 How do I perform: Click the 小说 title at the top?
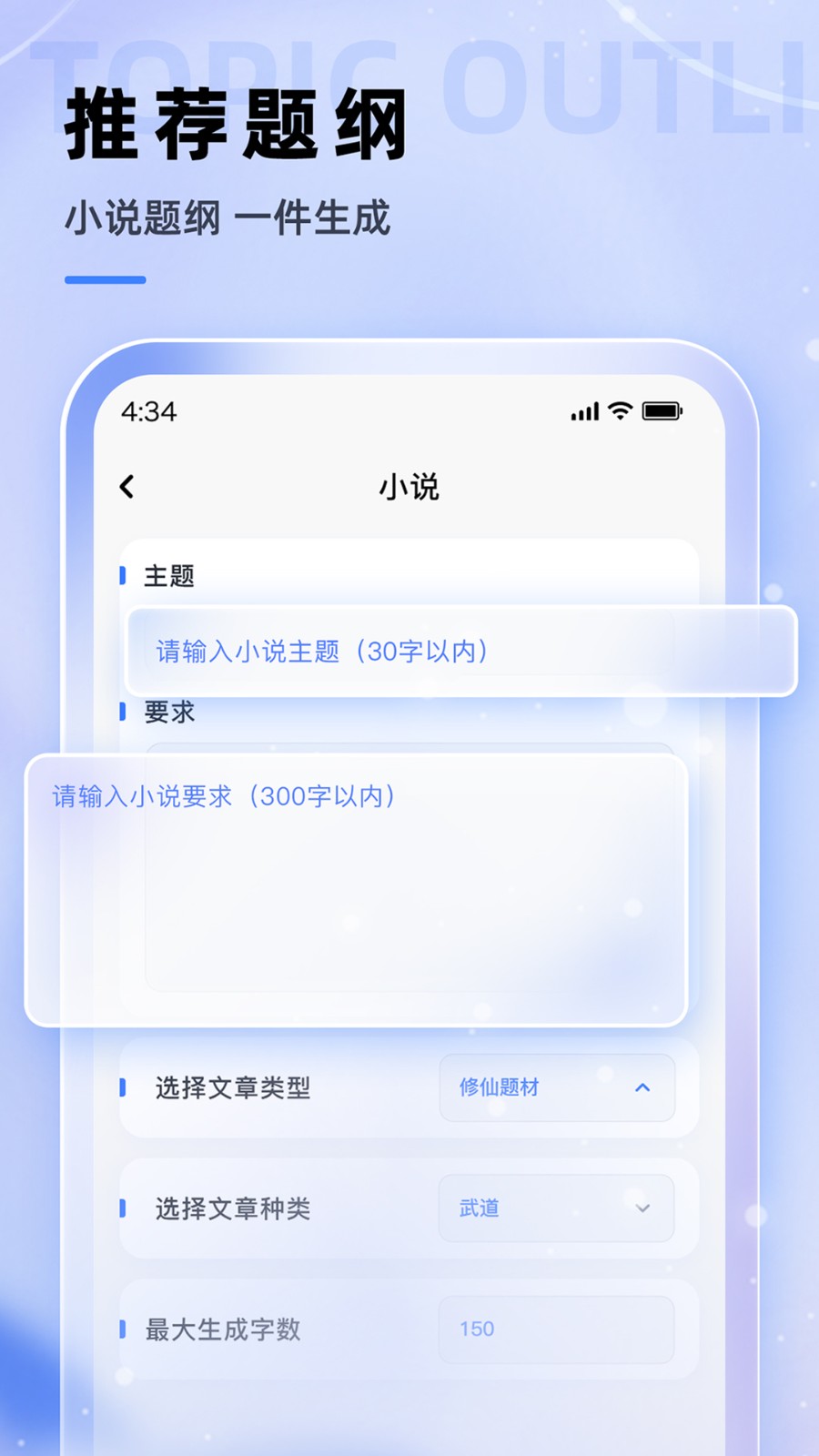point(410,487)
